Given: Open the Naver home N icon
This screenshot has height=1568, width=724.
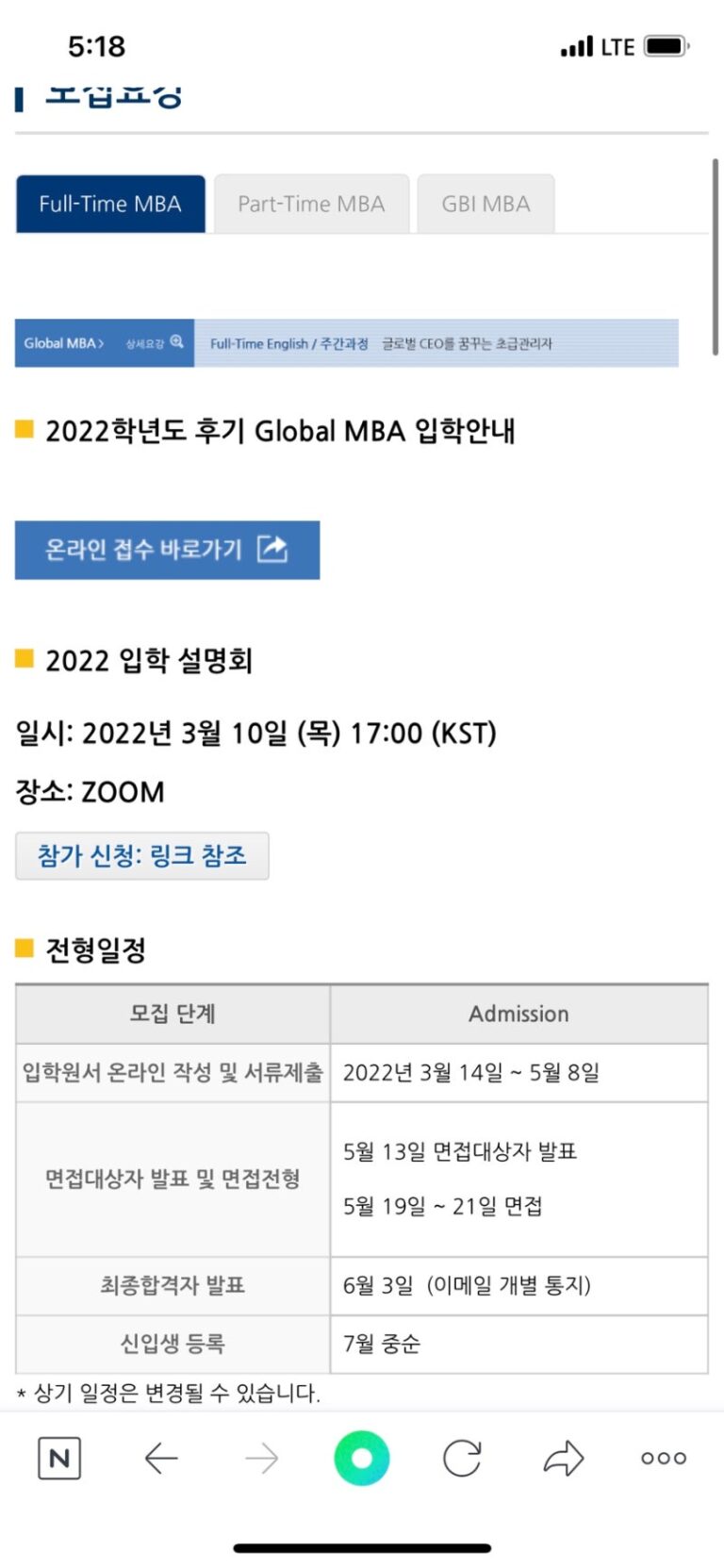Looking at the screenshot, I should point(58,1459).
